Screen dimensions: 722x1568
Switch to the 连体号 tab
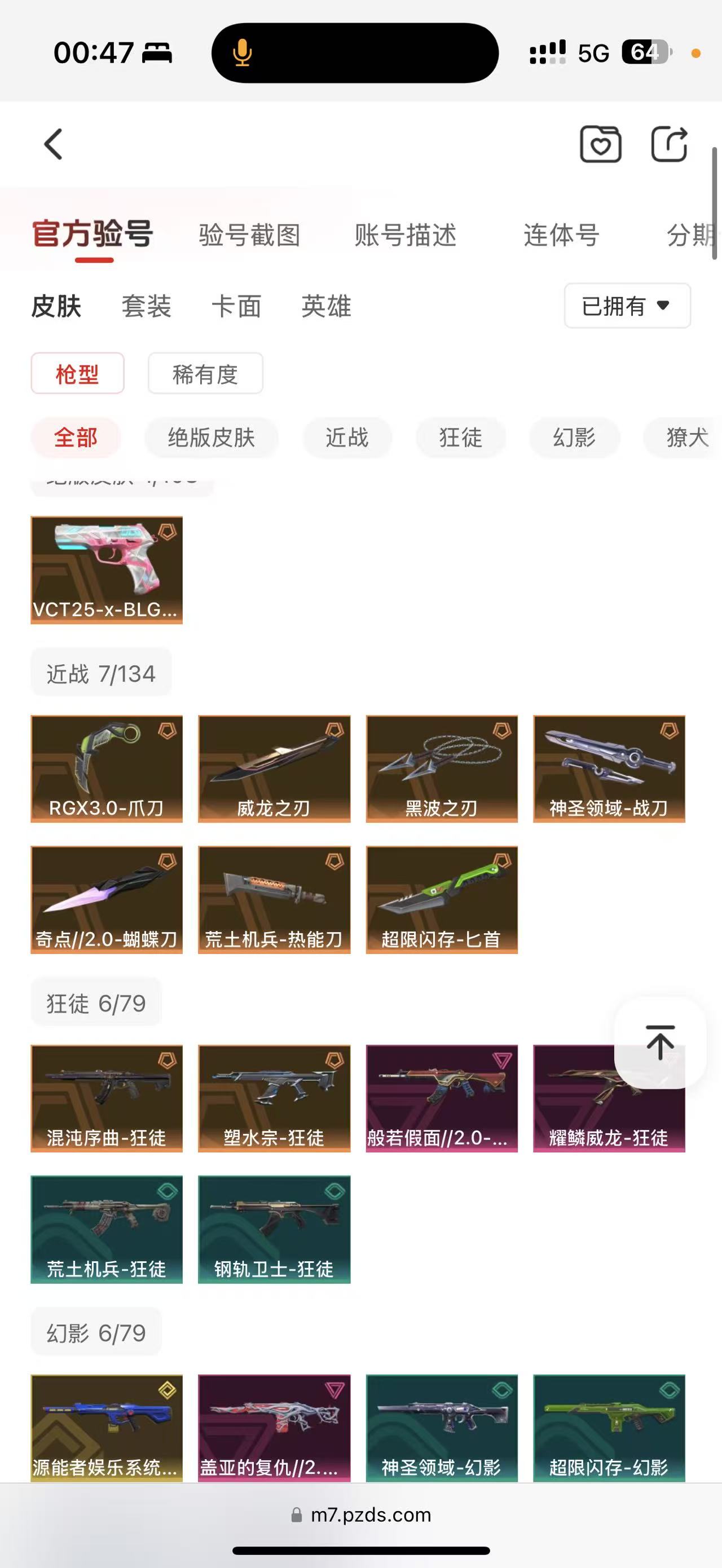(561, 235)
